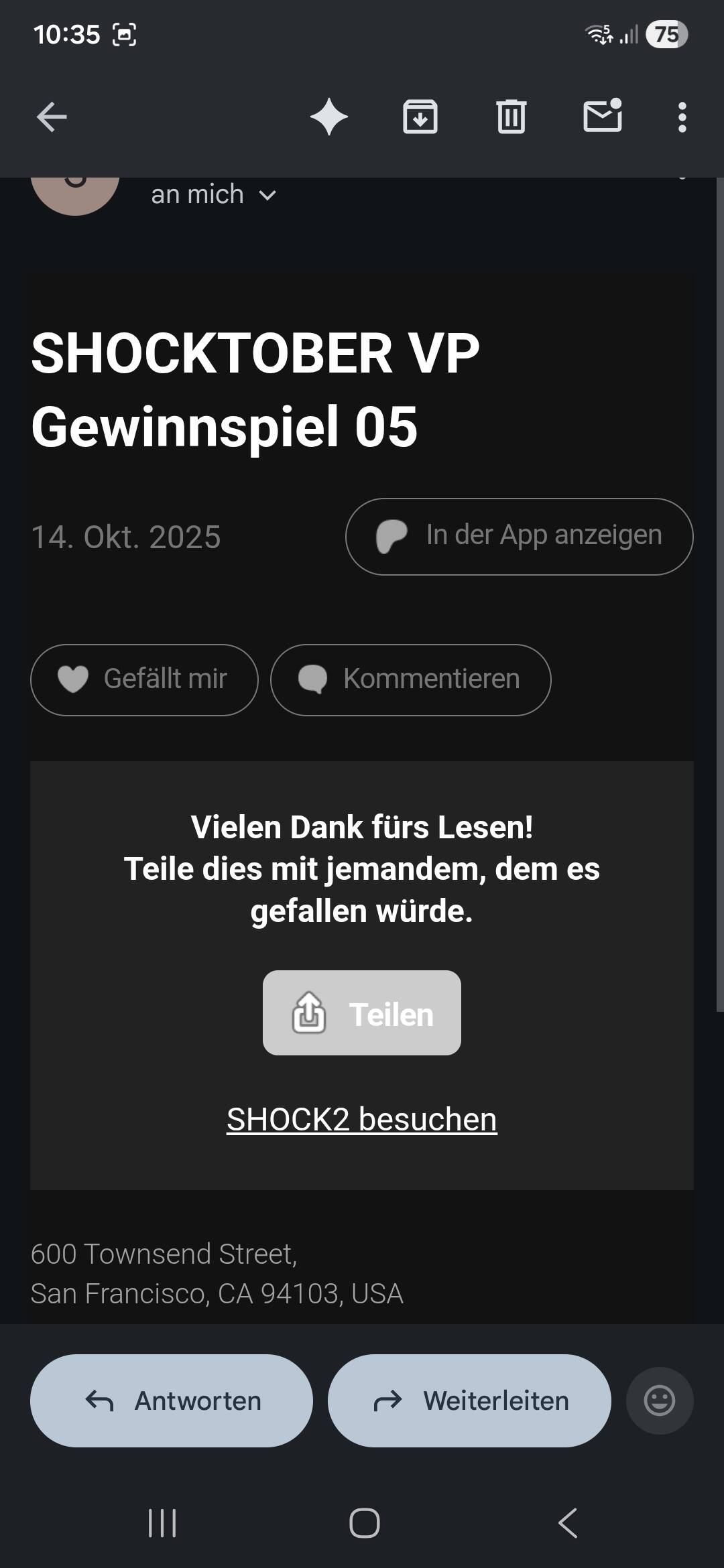
Task: Reply with 'Antworten'
Action: [x=172, y=1400]
